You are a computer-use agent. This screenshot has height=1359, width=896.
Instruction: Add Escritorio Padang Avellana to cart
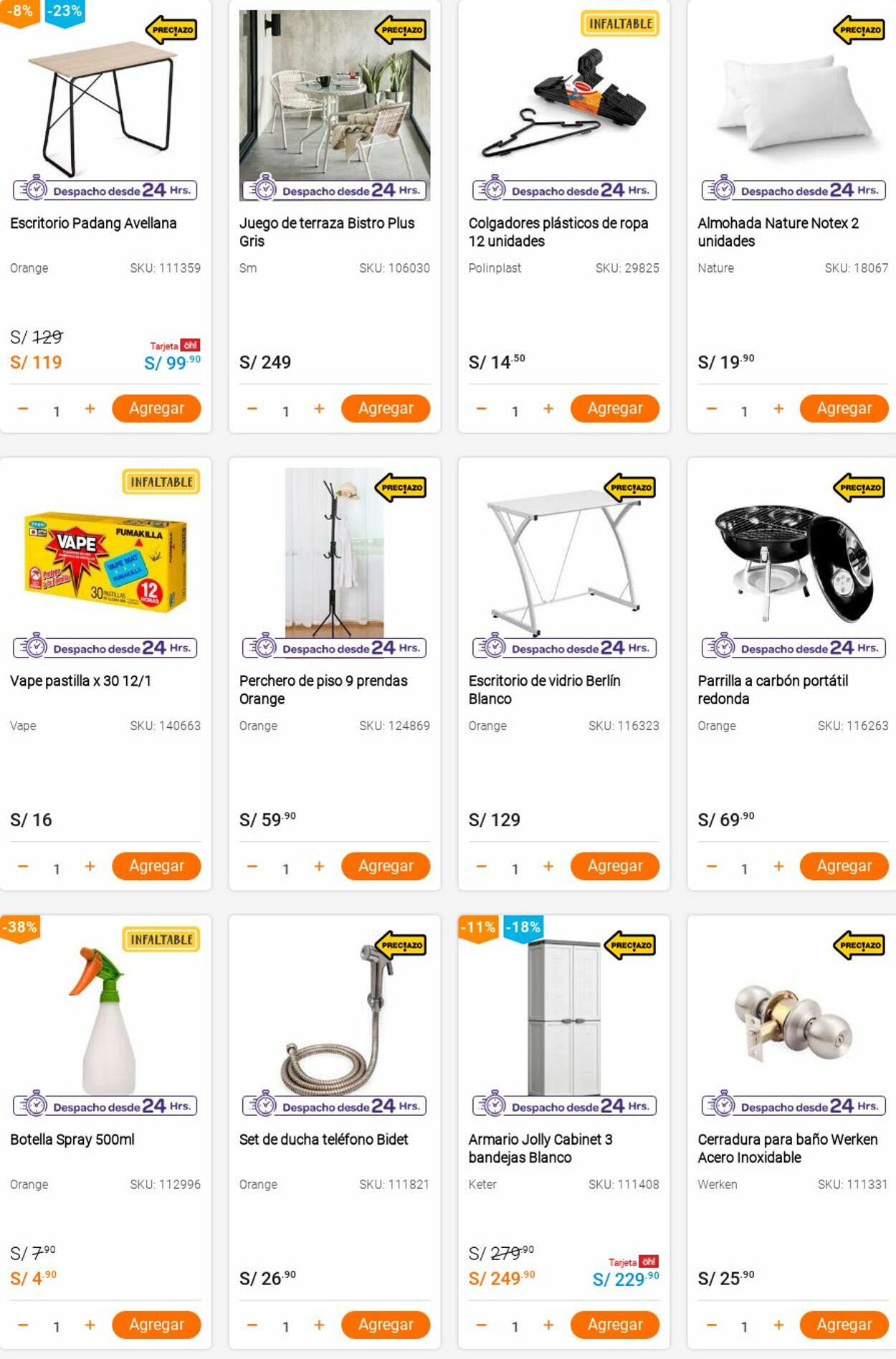(156, 408)
